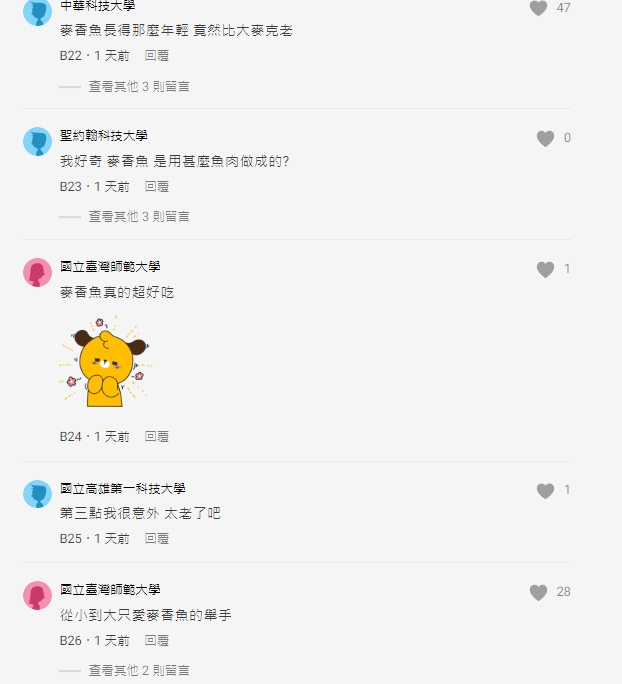Expand 2 other replies under B26
This screenshot has width=622, height=684.
tap(139, 670)
